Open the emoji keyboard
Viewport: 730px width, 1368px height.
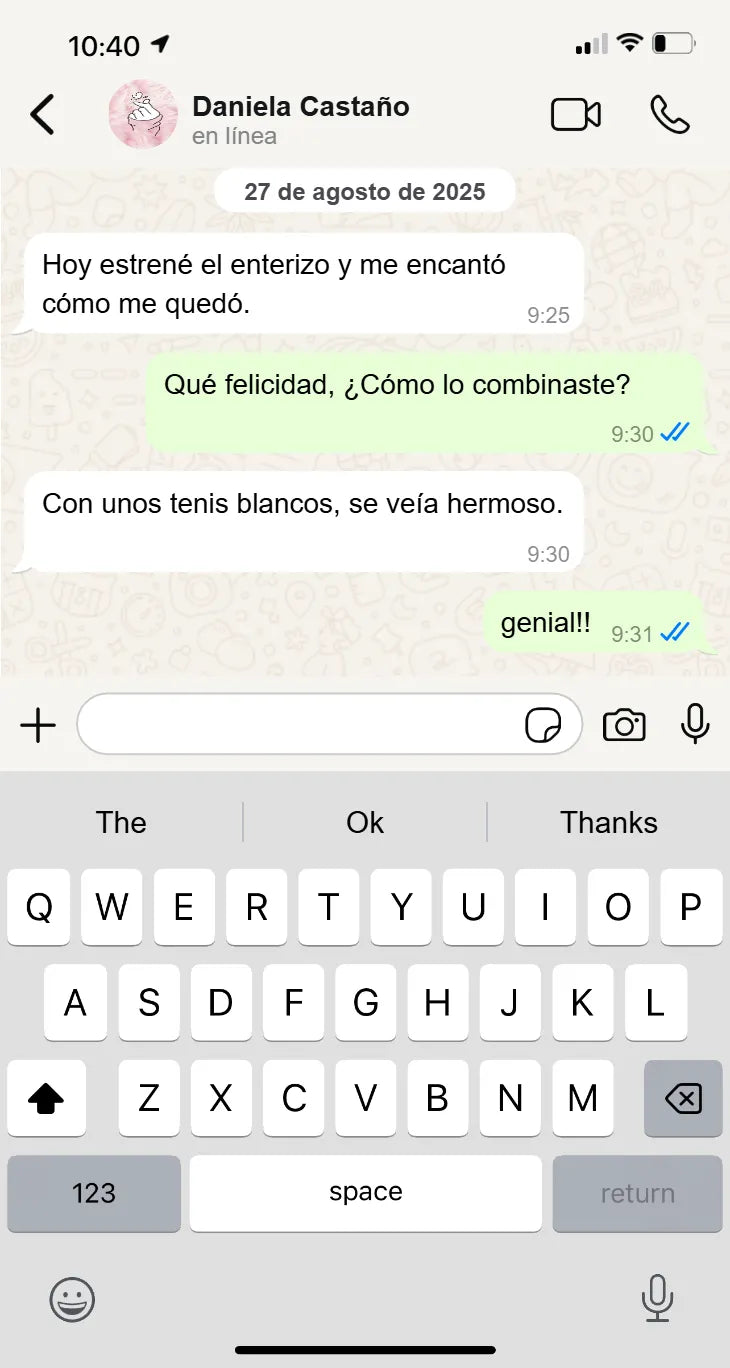tap(72, 1300)
